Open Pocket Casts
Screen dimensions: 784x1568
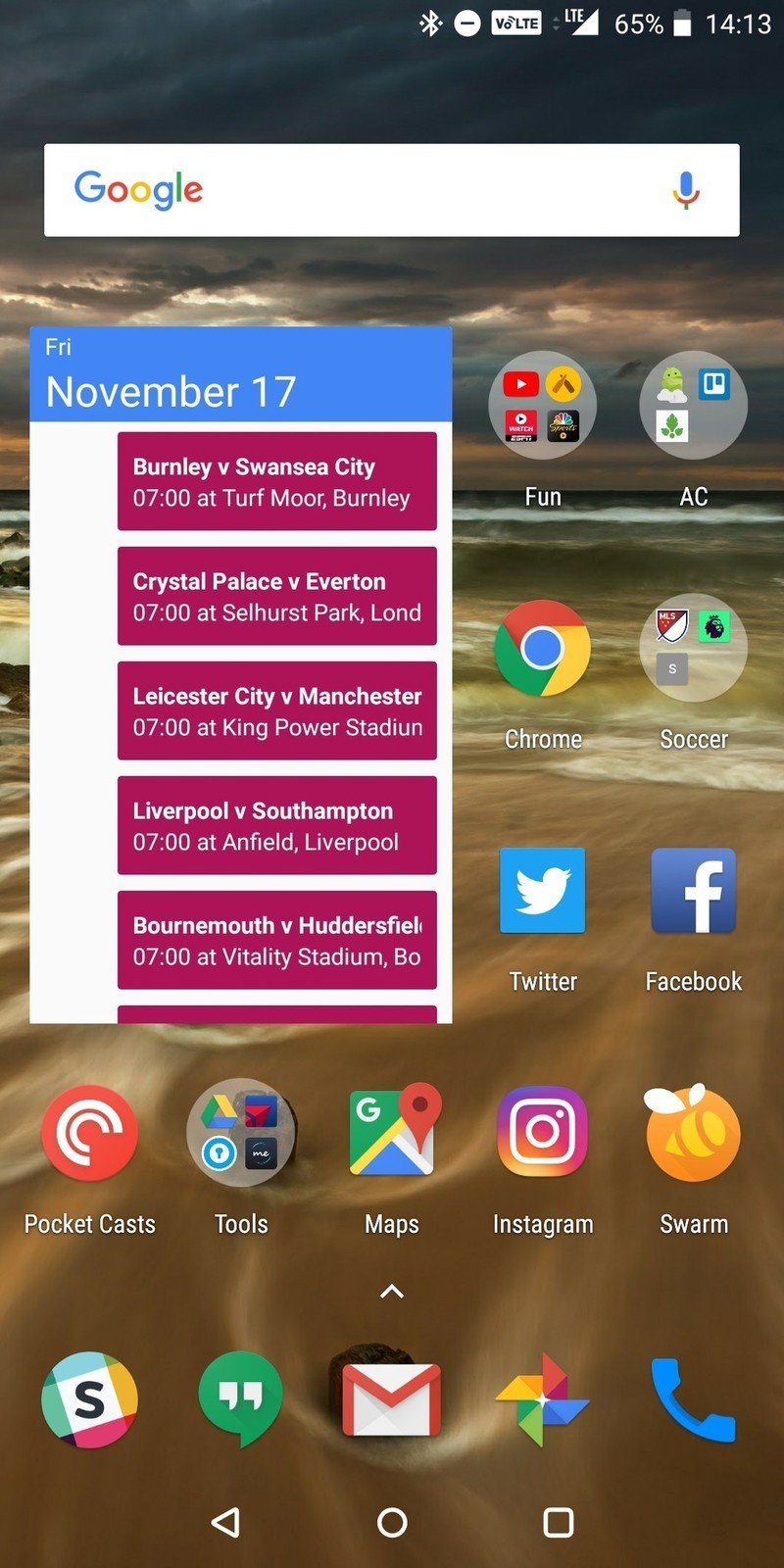tap(89, 1133)
